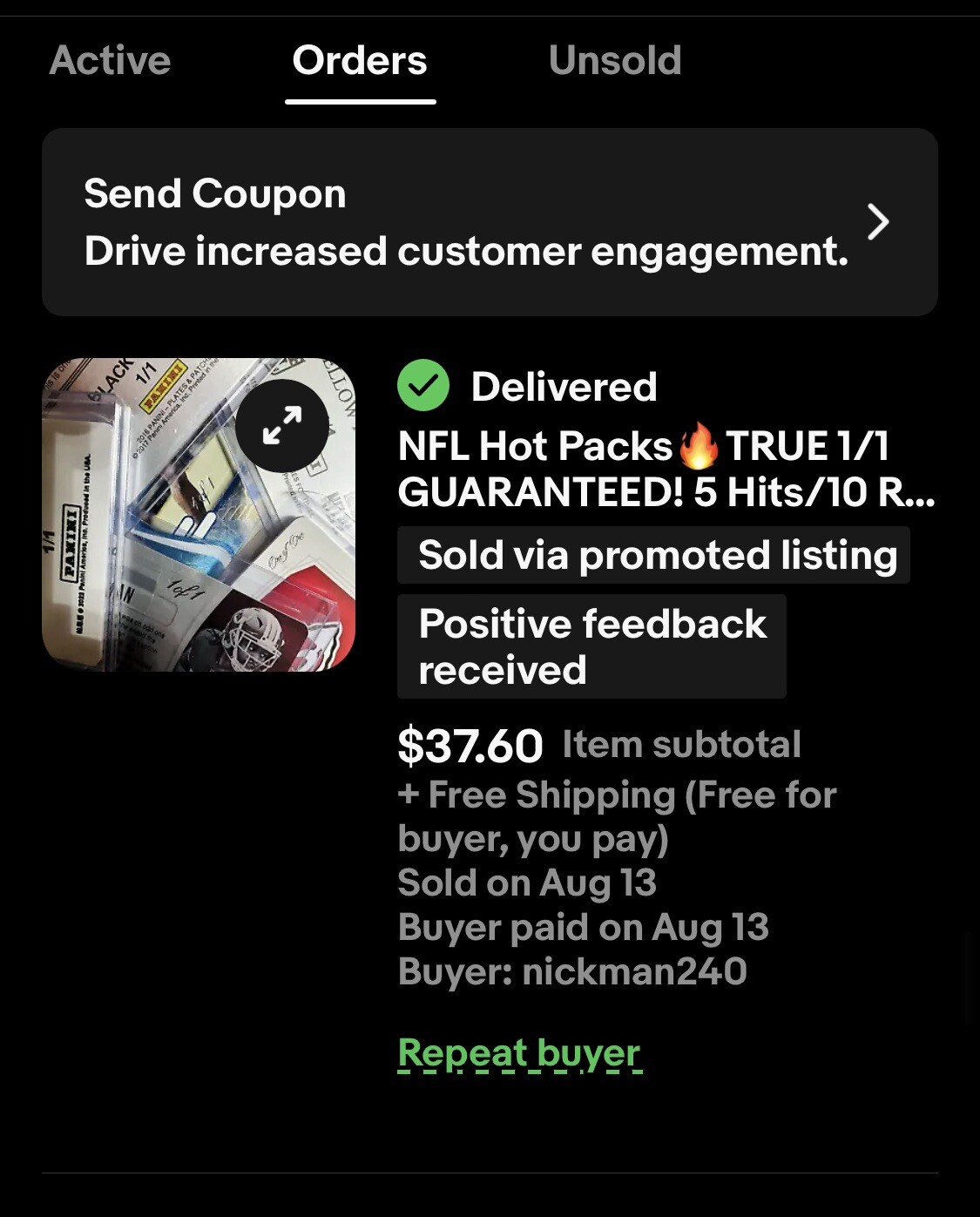Viewport: 980px width, 1217px height.
Task: Open the Active tab
Action: click(x=110, y=60)
